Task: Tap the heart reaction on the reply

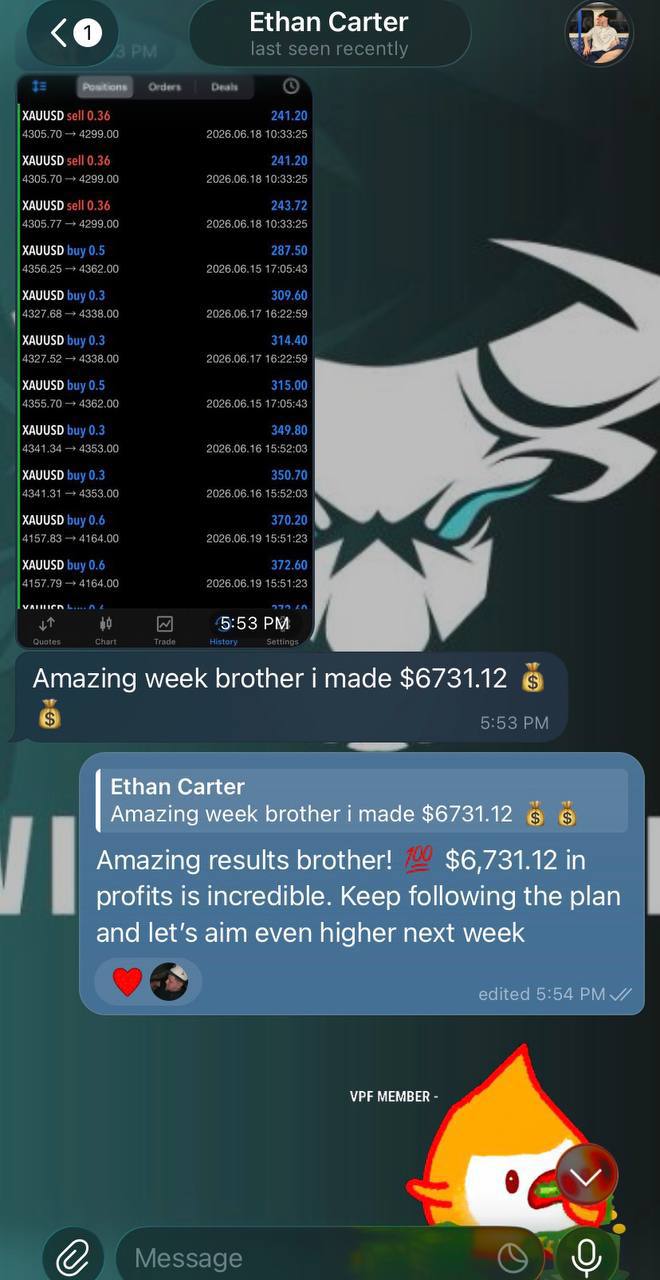Action: 128,981
